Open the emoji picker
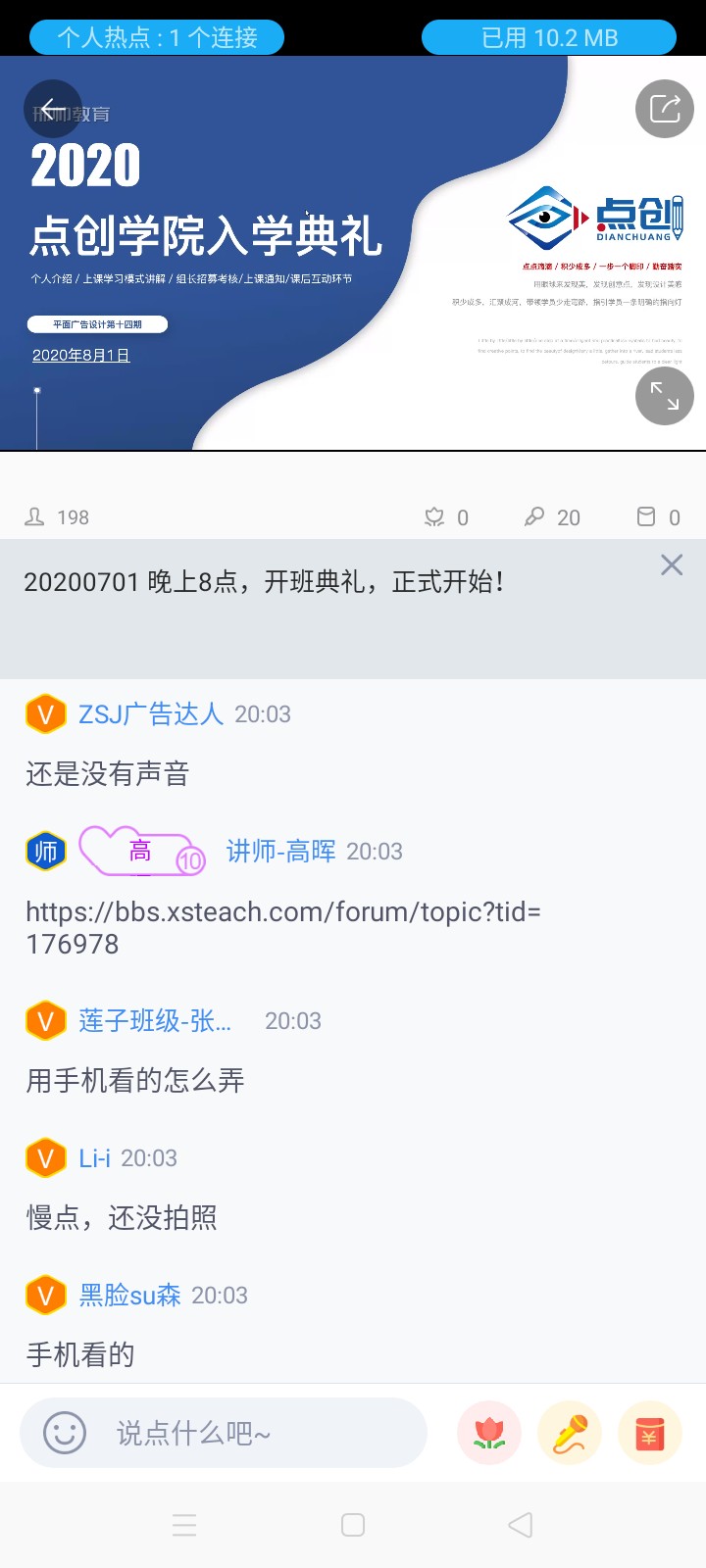 point(65,1434)
